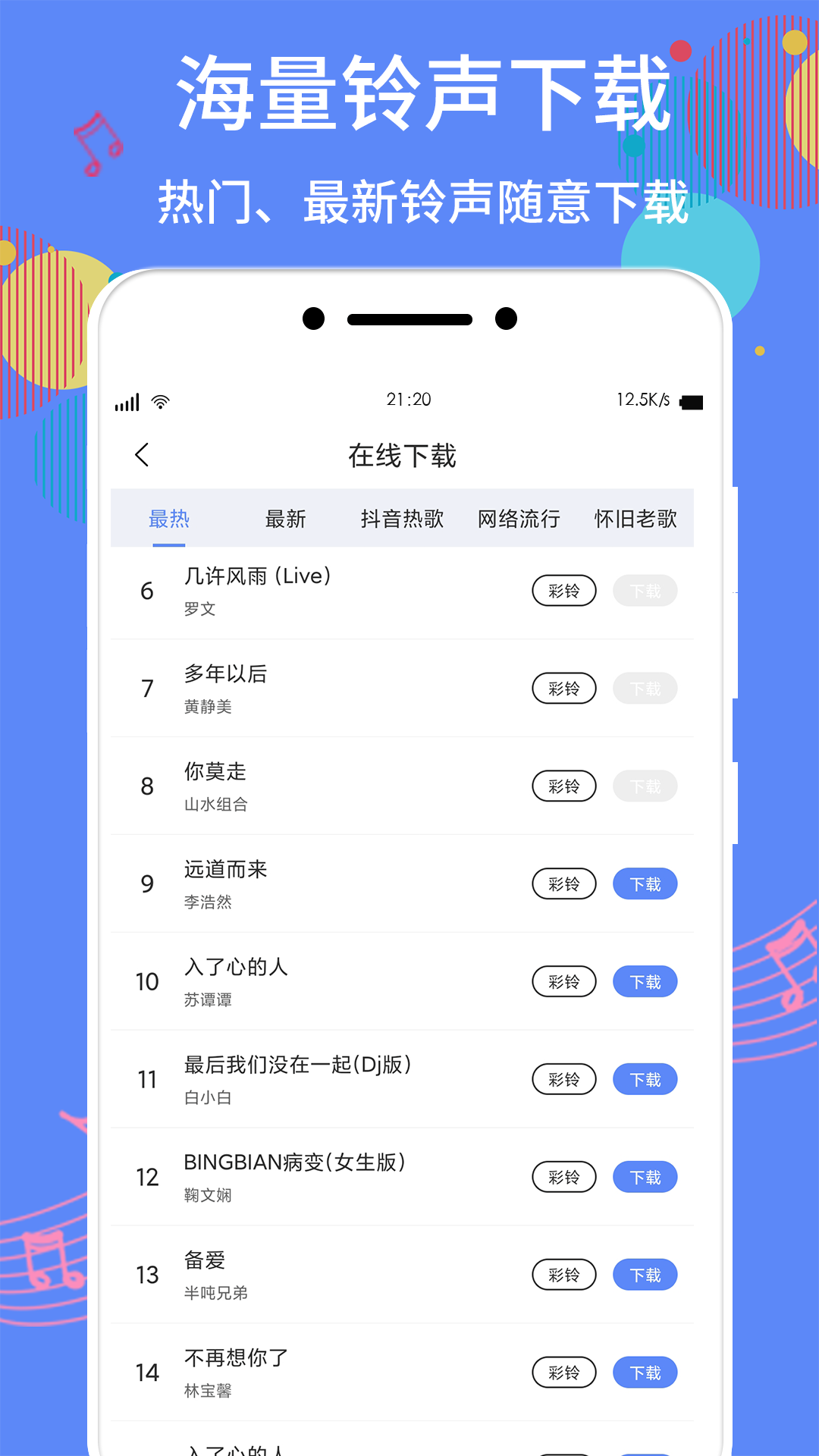Download 不再想你了 by 林宝馨

tap(645, 1373)
